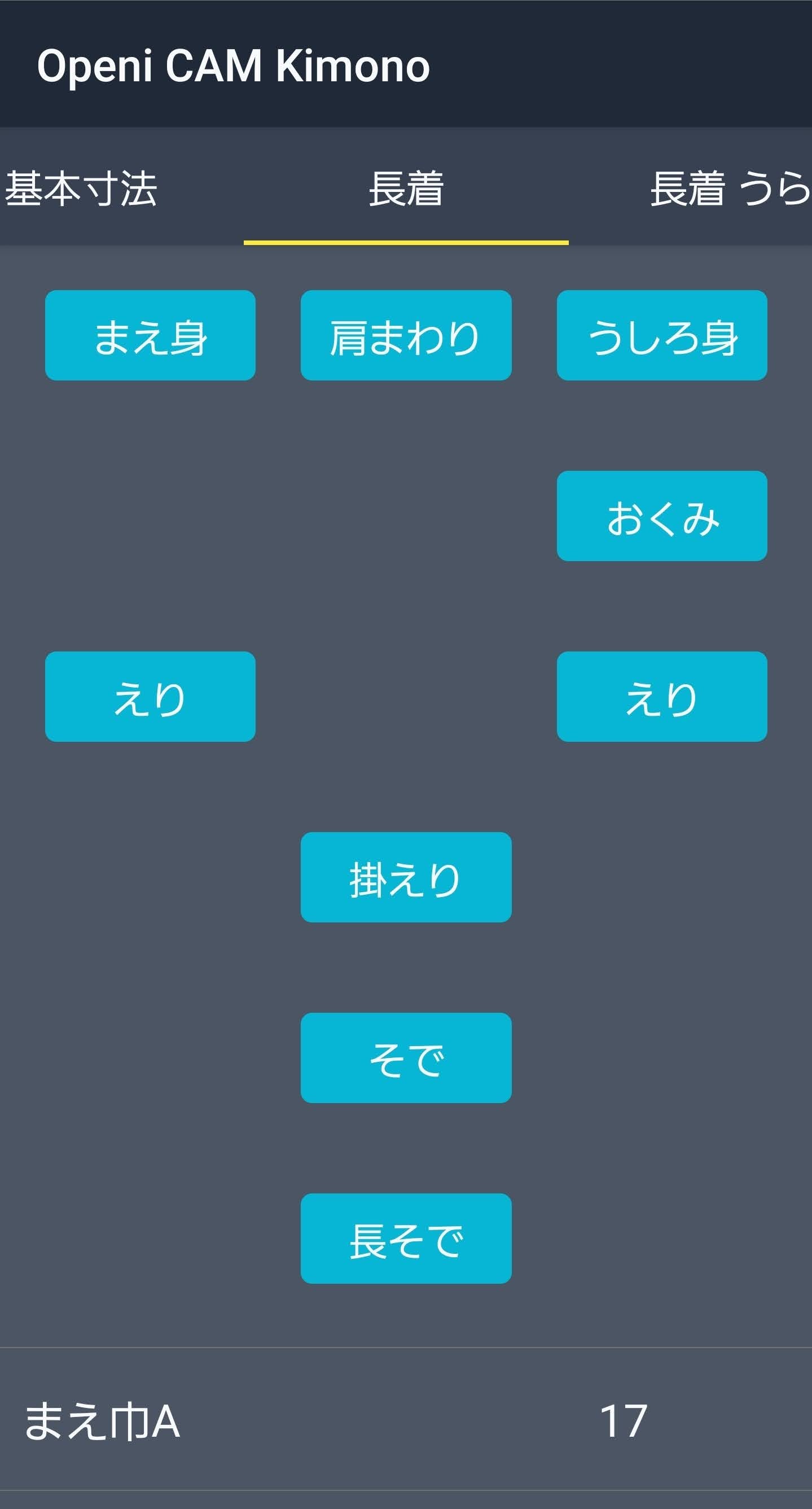812x1509 pixels.
Task: Select the 長着 tab
Action: point(406,189)
